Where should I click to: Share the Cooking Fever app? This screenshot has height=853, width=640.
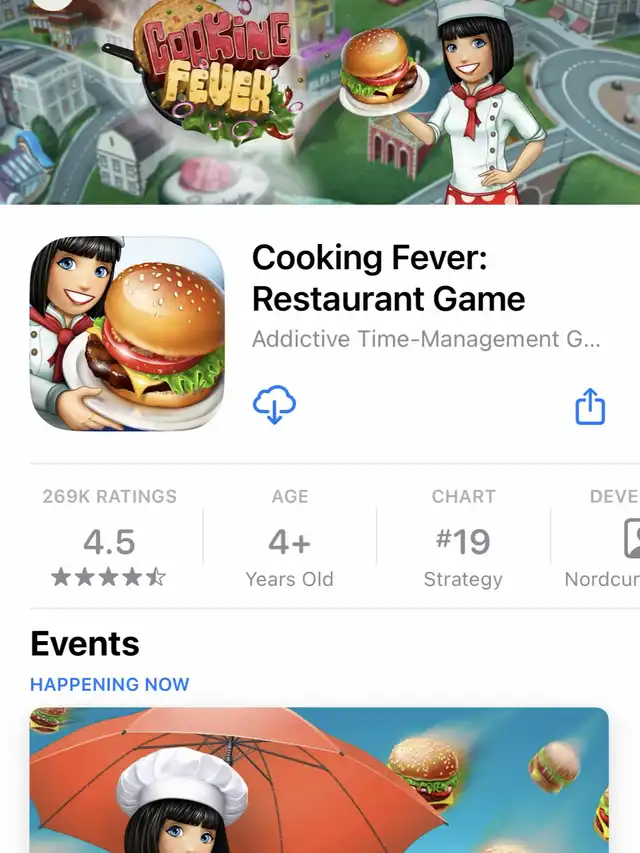pos(590,406)
